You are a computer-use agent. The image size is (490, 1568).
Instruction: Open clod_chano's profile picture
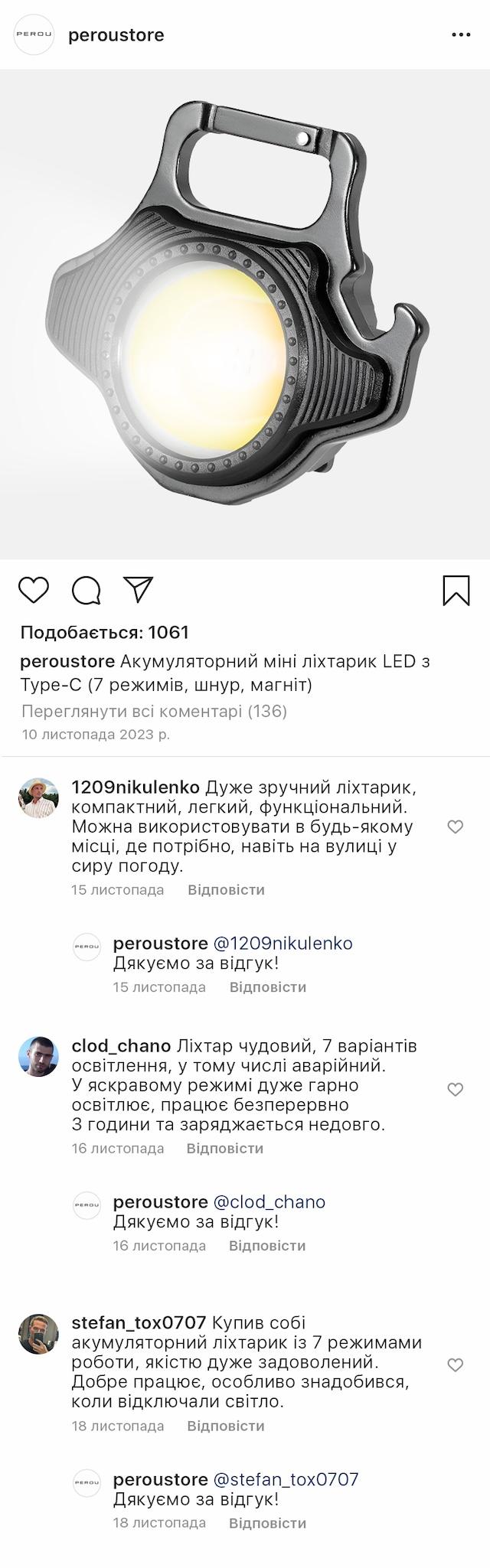38,1058
